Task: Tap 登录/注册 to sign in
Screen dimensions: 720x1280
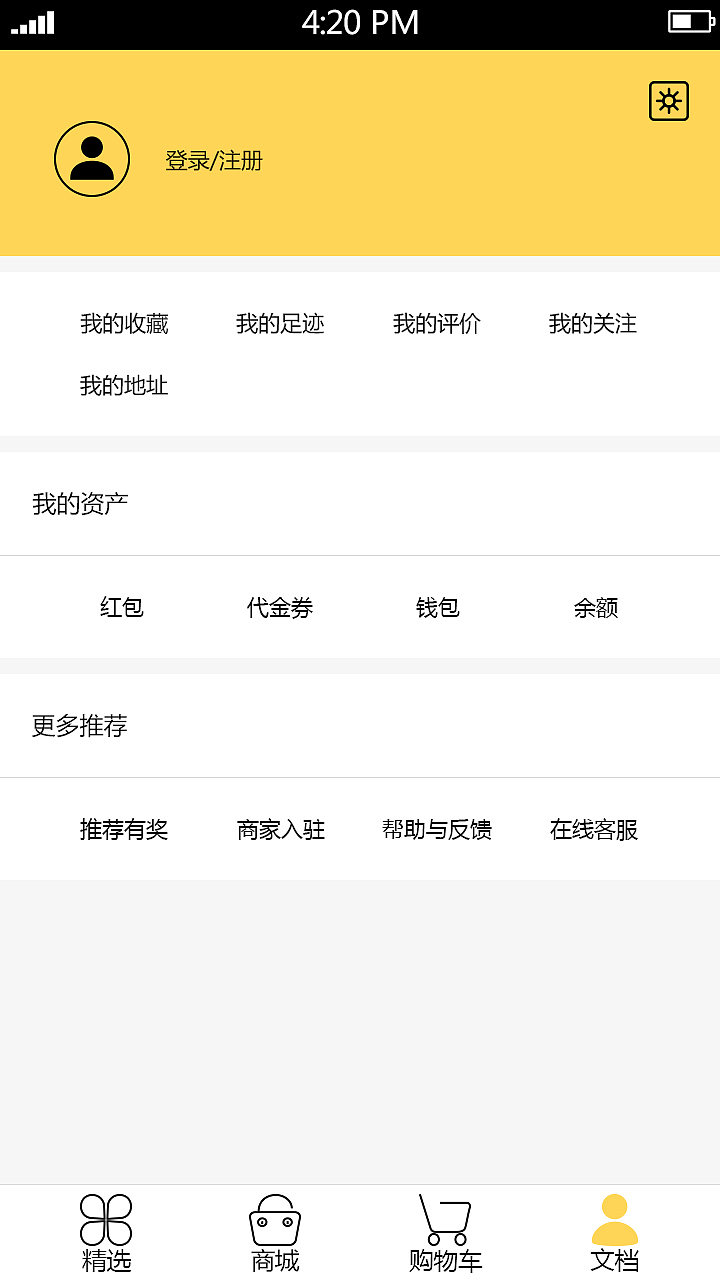Action: (213, 160)
